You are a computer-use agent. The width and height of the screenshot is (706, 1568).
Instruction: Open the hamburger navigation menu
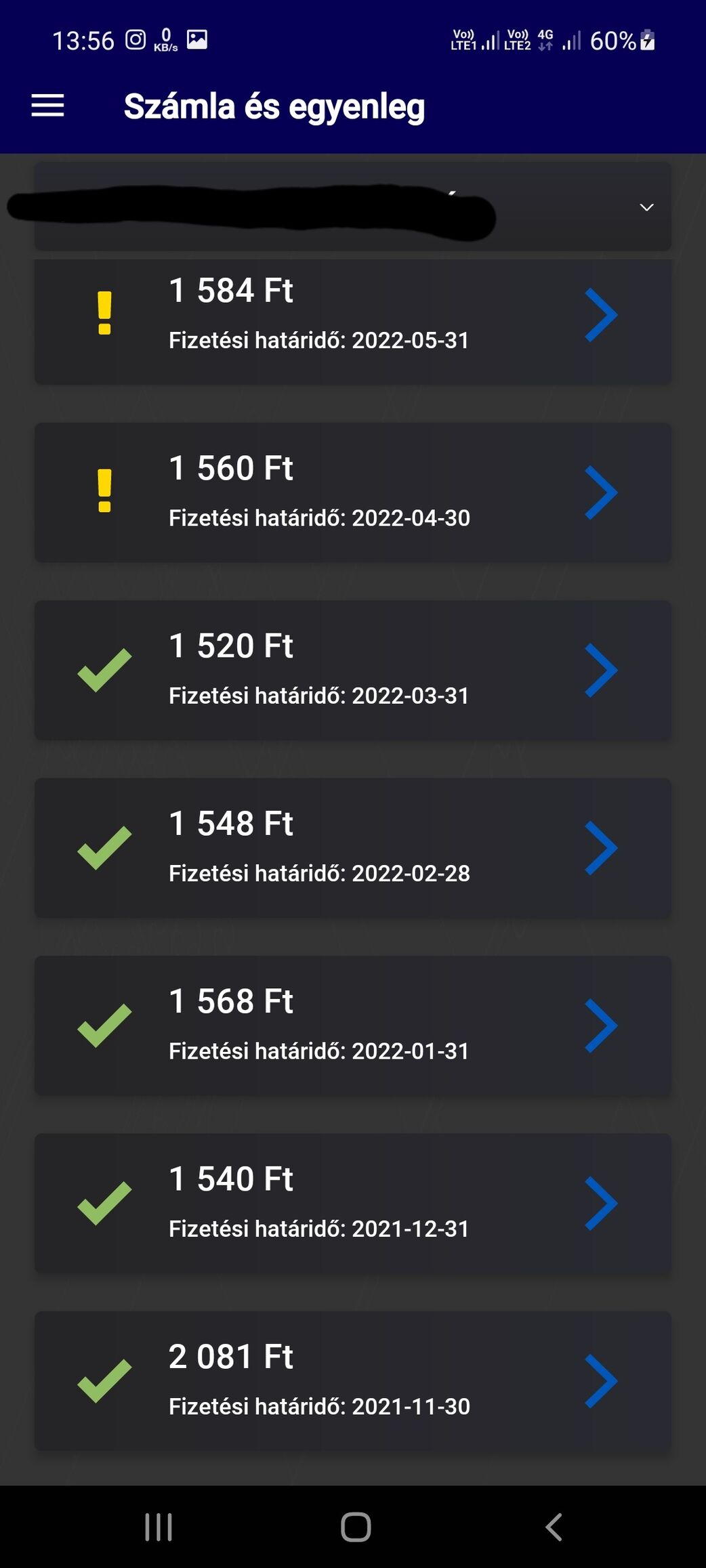pyautogui.click(x=47, y=106)
